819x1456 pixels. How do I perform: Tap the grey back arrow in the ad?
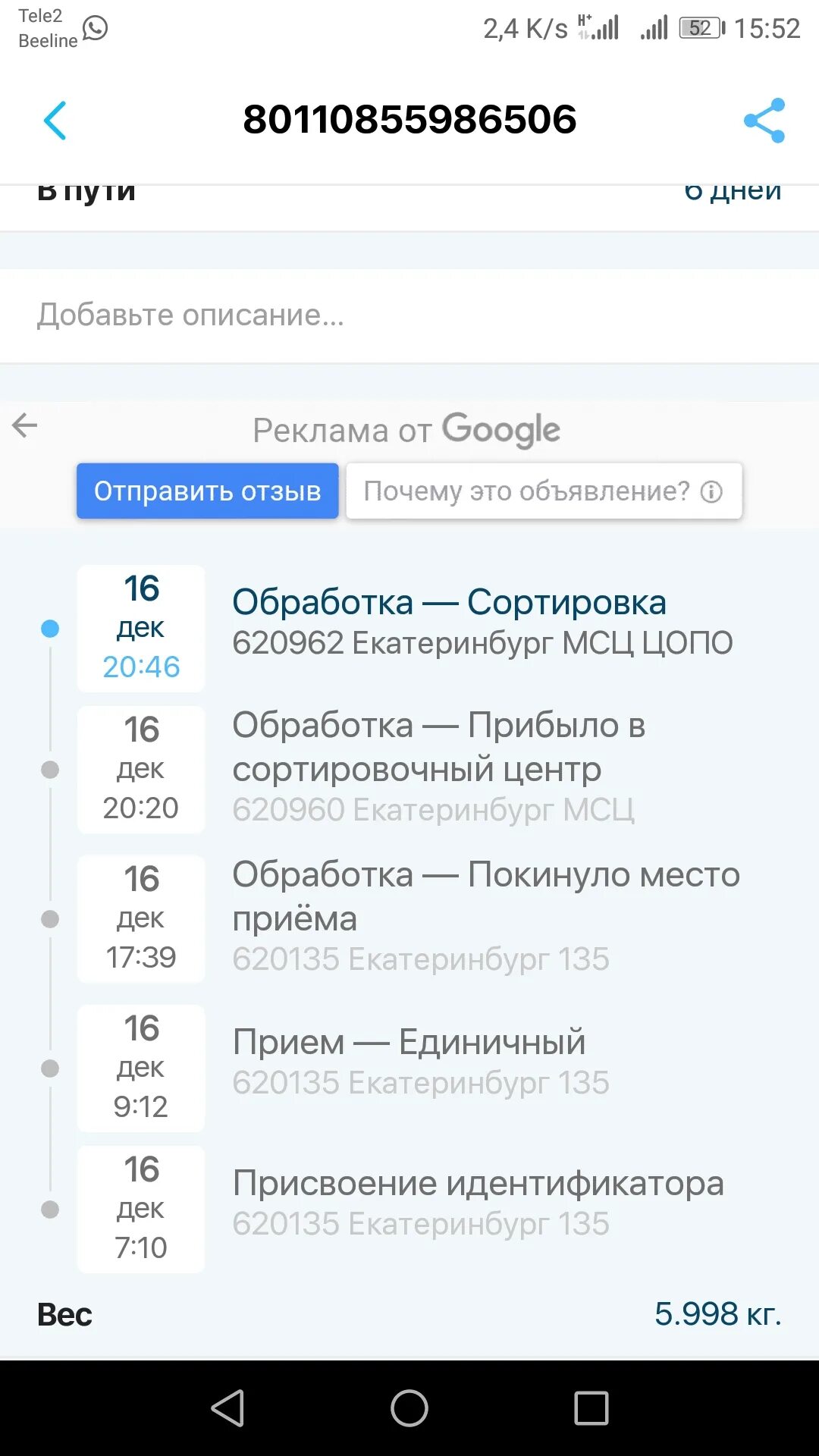point(25,425)
